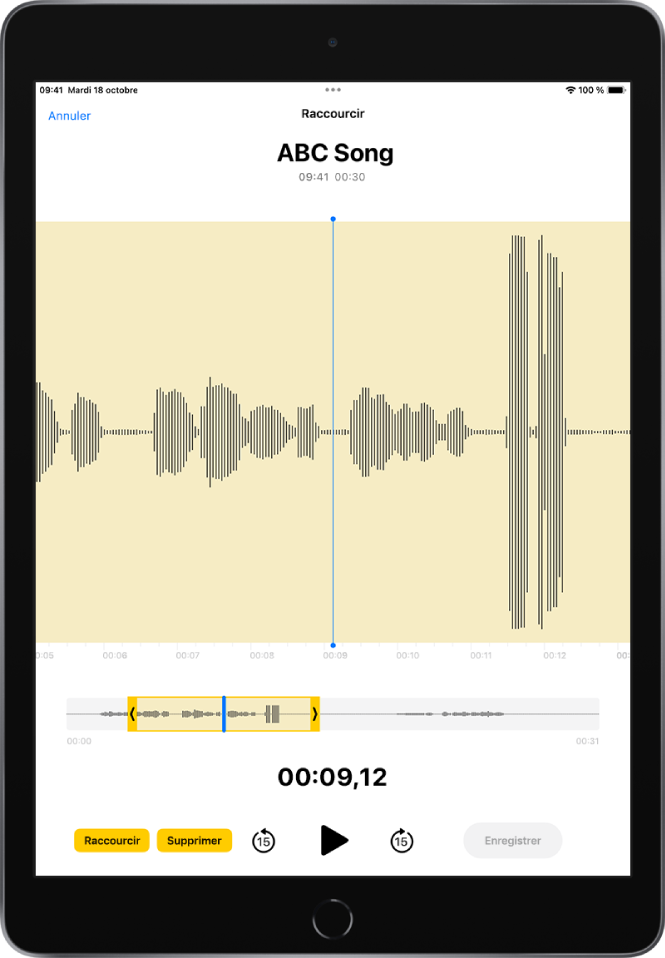Tap Annuler to cancel trimming
This screenshot has height=958, width=665.
click(x=69, y=116)
